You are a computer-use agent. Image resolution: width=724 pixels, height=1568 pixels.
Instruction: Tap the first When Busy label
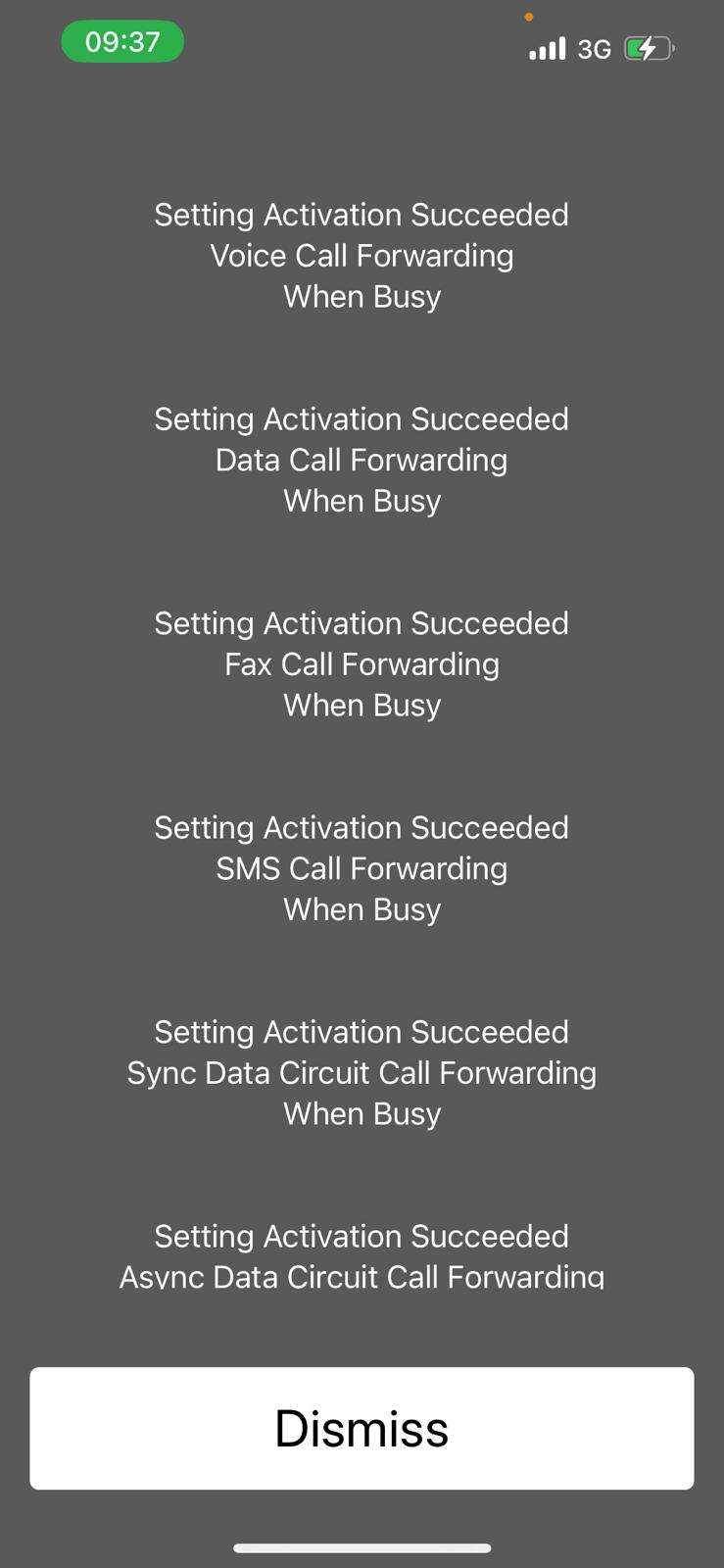point(362,296)
